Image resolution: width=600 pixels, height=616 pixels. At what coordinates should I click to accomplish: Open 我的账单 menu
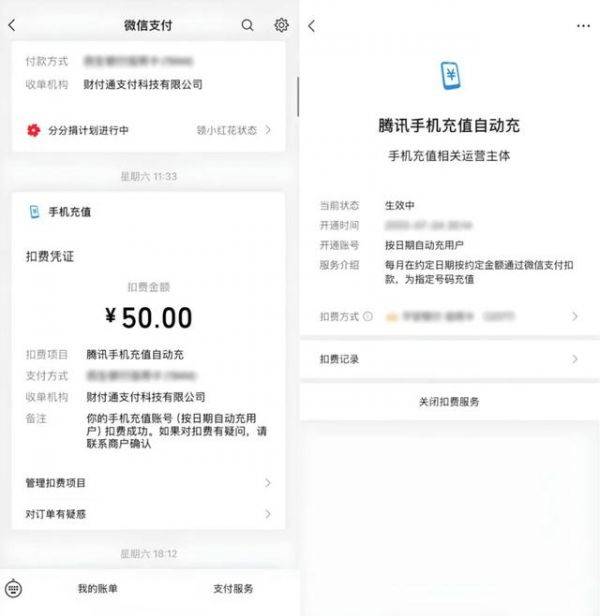click(x=98, y=588)
